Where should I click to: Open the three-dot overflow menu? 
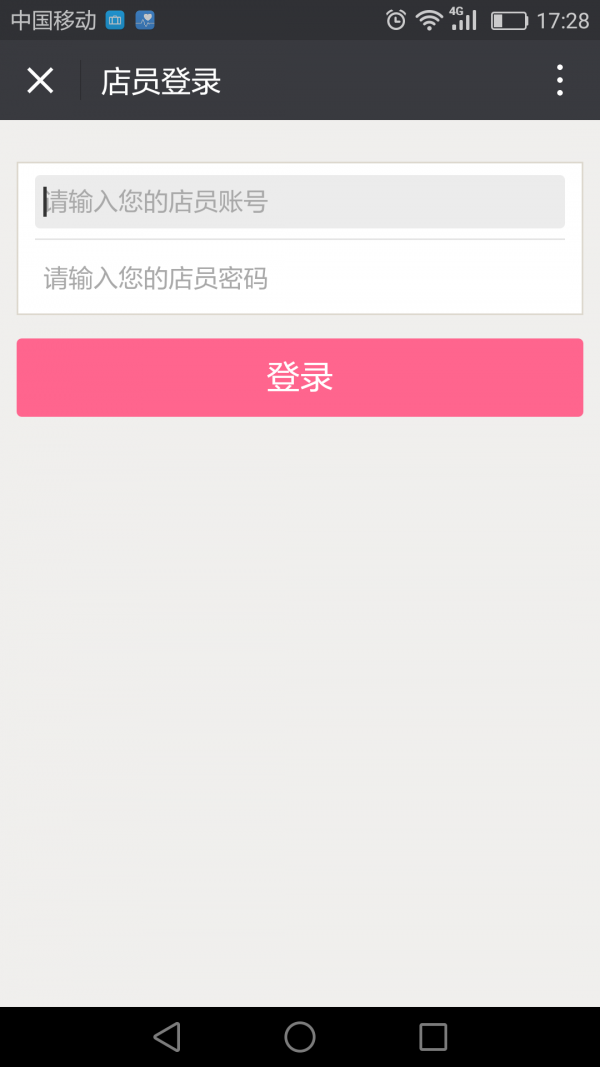coord(559,80)
